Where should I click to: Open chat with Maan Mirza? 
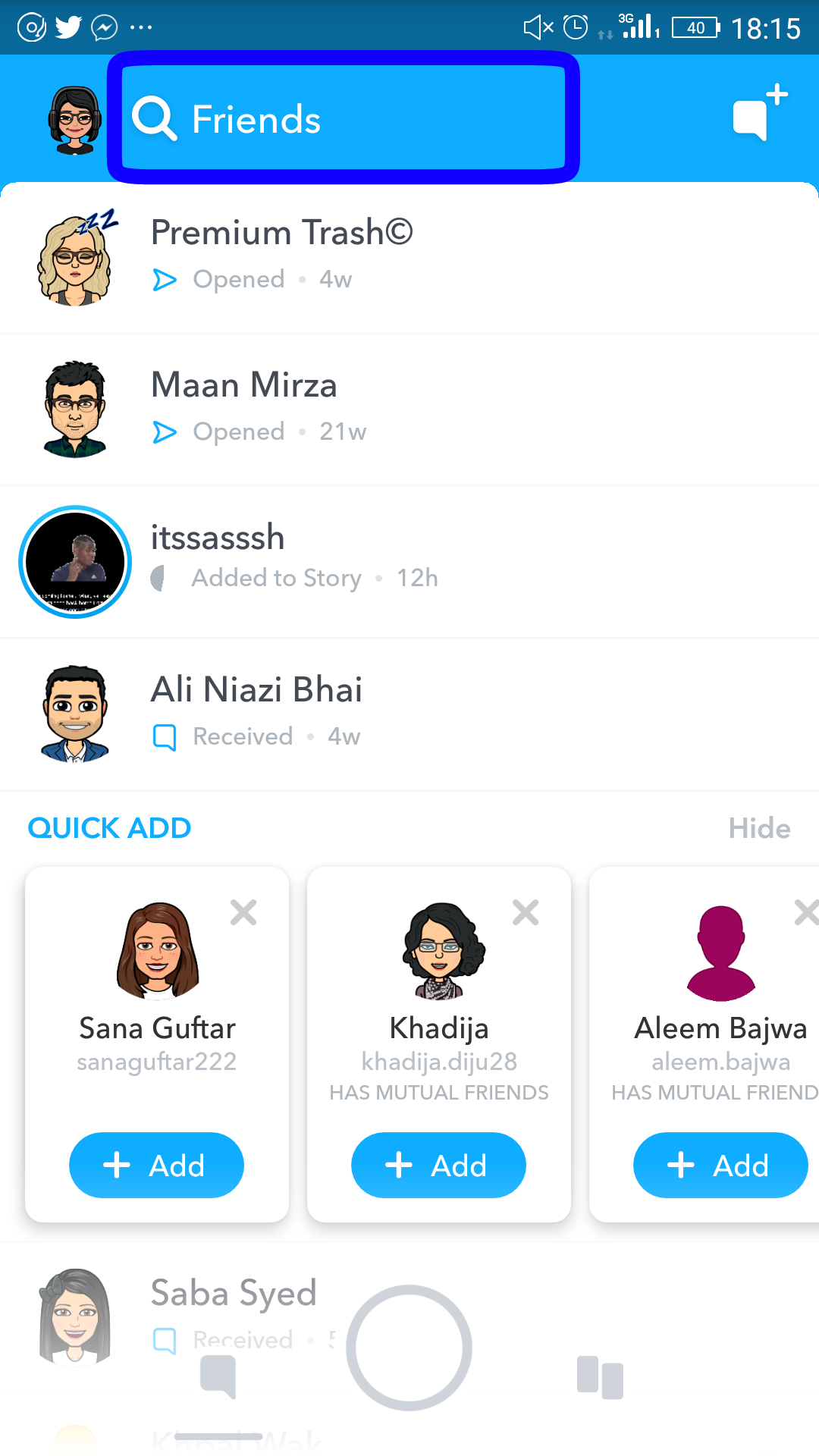[x=409, y=409]
